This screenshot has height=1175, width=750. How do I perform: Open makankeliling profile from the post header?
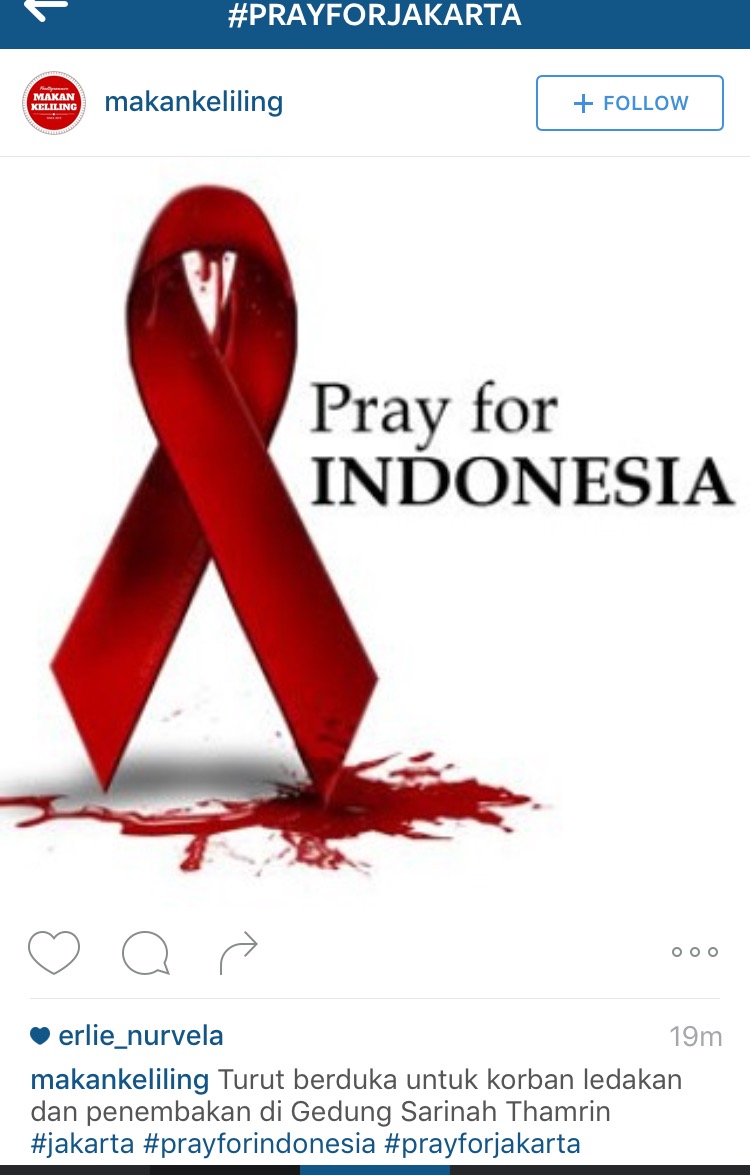pos(194,102)
